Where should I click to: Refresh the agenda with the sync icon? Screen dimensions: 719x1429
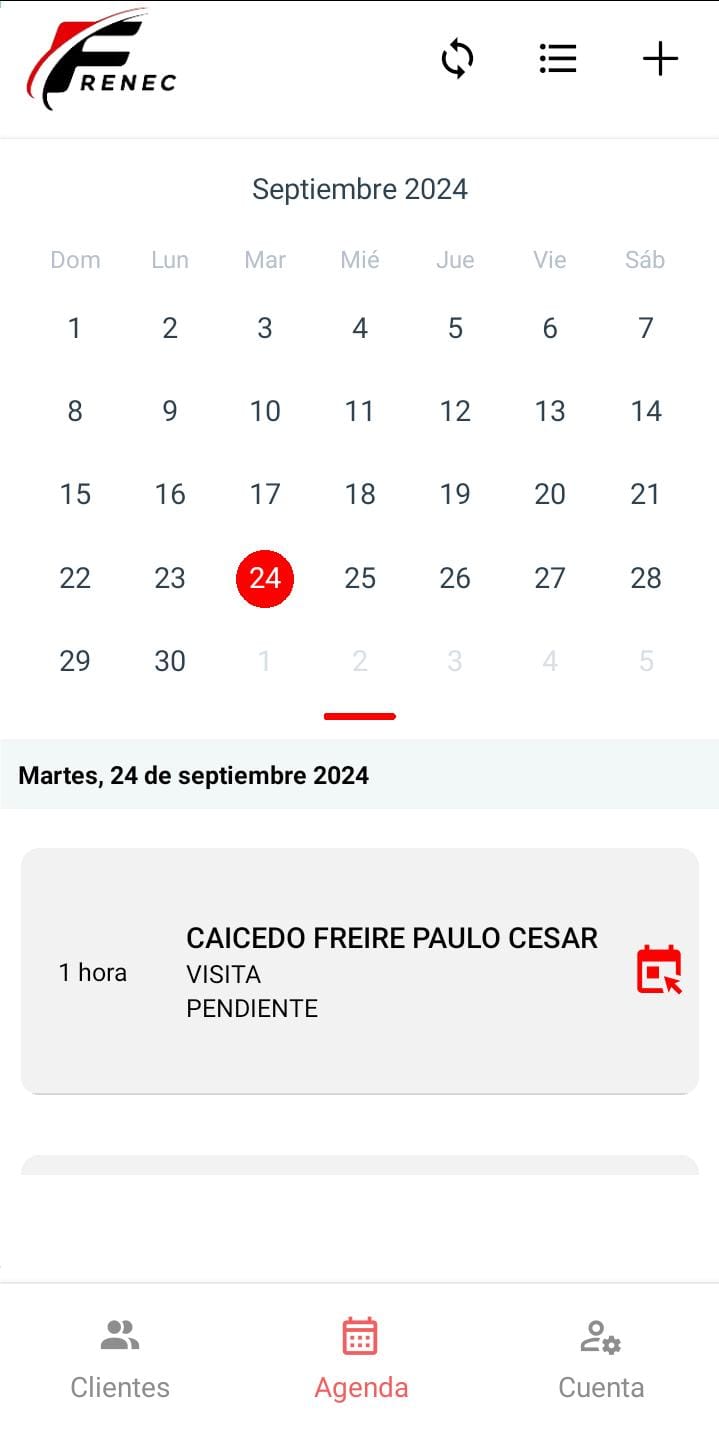(457, 59)
